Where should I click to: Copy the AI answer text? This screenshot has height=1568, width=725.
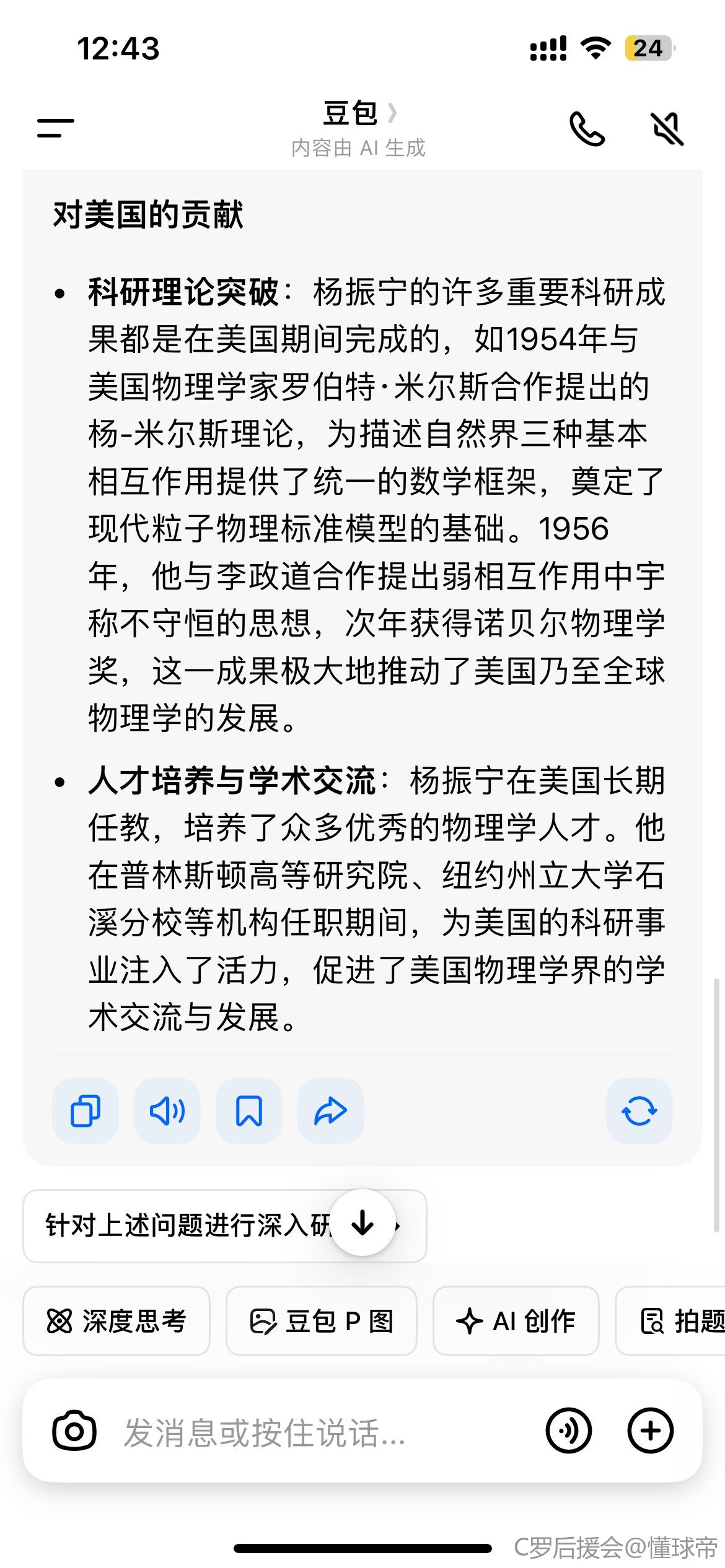[x=86, y=1111]
